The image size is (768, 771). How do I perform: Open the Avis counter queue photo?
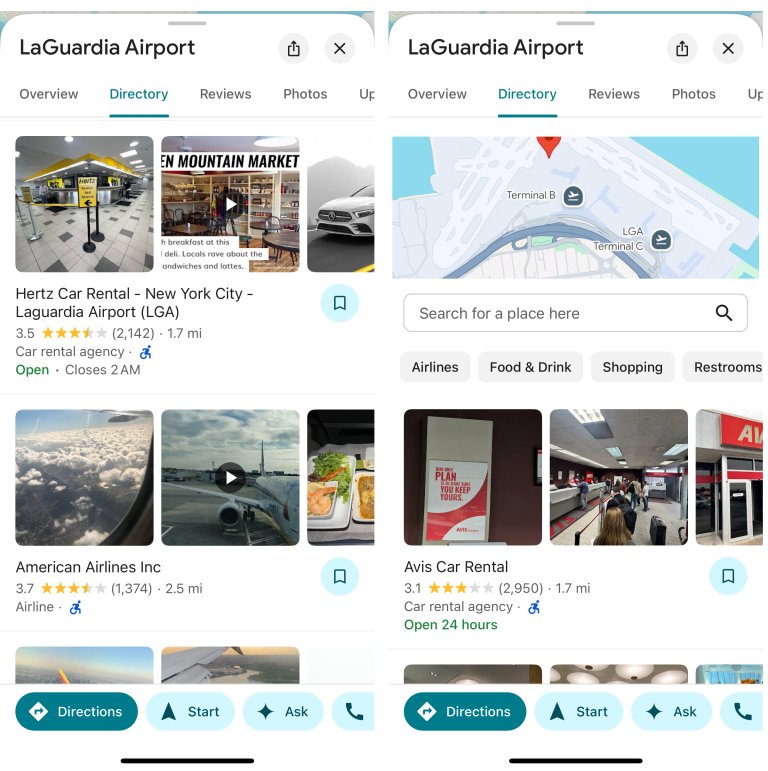(618, 477)
